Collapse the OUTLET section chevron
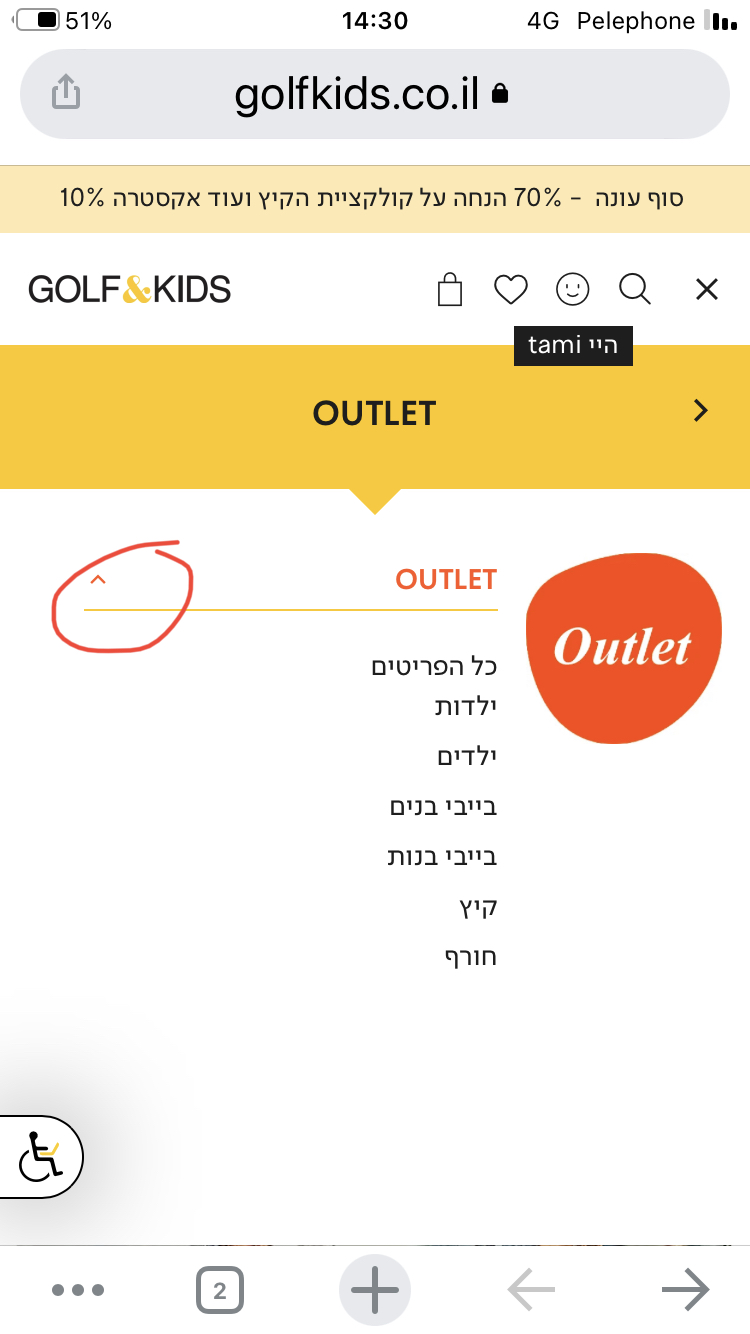 pyautogui.click(x=98, y=579)
